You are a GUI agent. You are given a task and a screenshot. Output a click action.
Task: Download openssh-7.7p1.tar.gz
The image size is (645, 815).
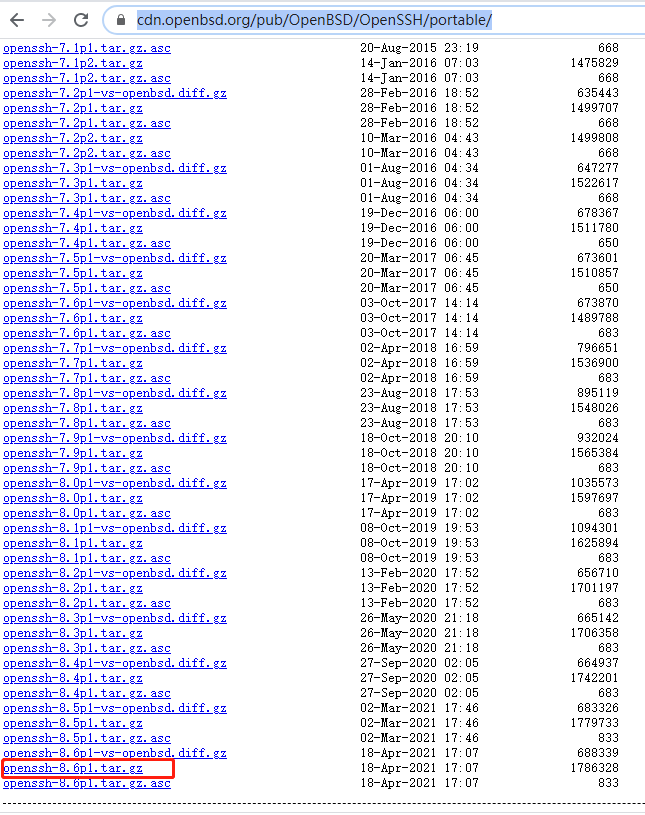pos(73,363)
